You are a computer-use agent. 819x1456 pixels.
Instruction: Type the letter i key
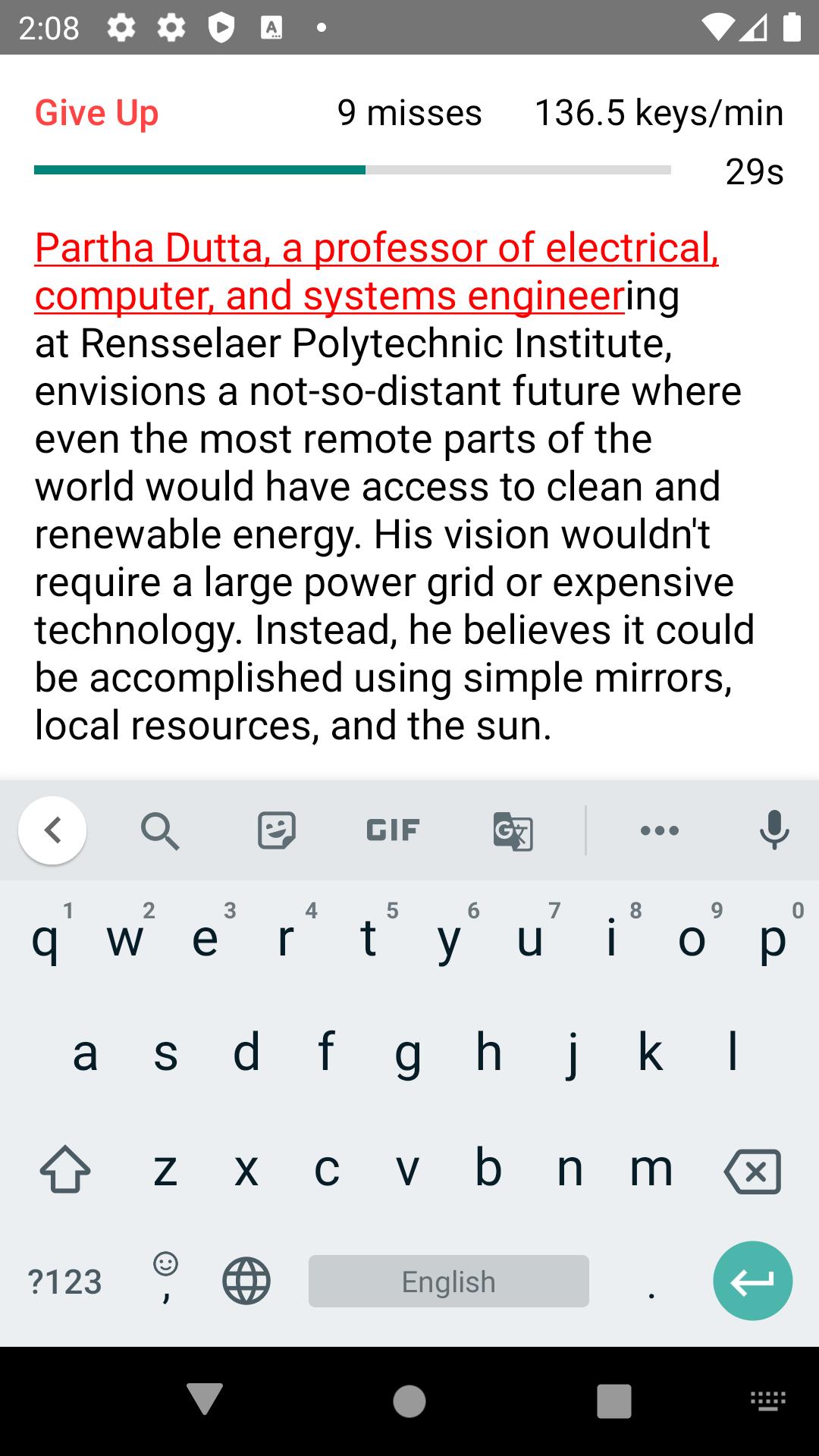tap(611, 938)
